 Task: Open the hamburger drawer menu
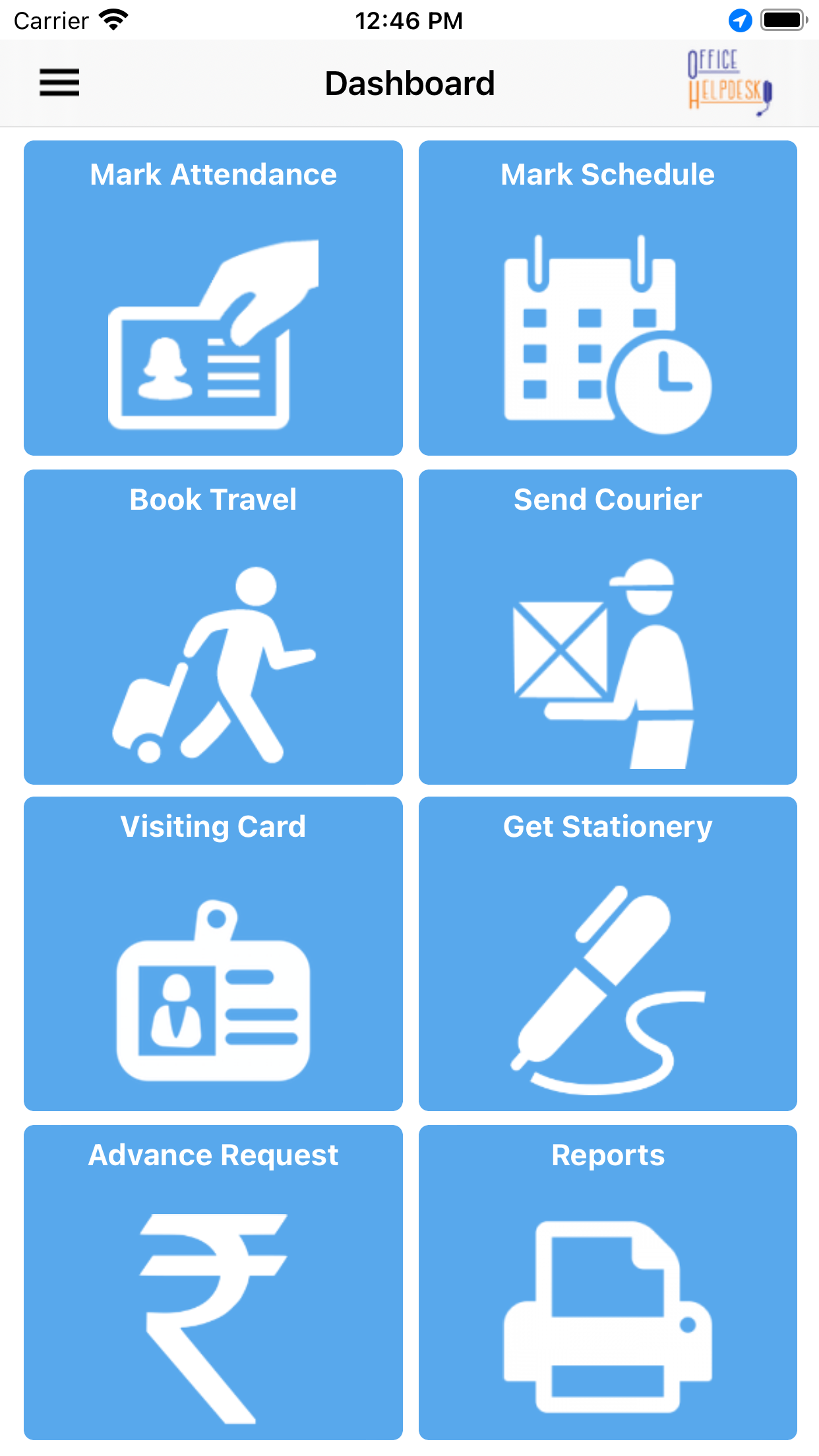point(59,83)
